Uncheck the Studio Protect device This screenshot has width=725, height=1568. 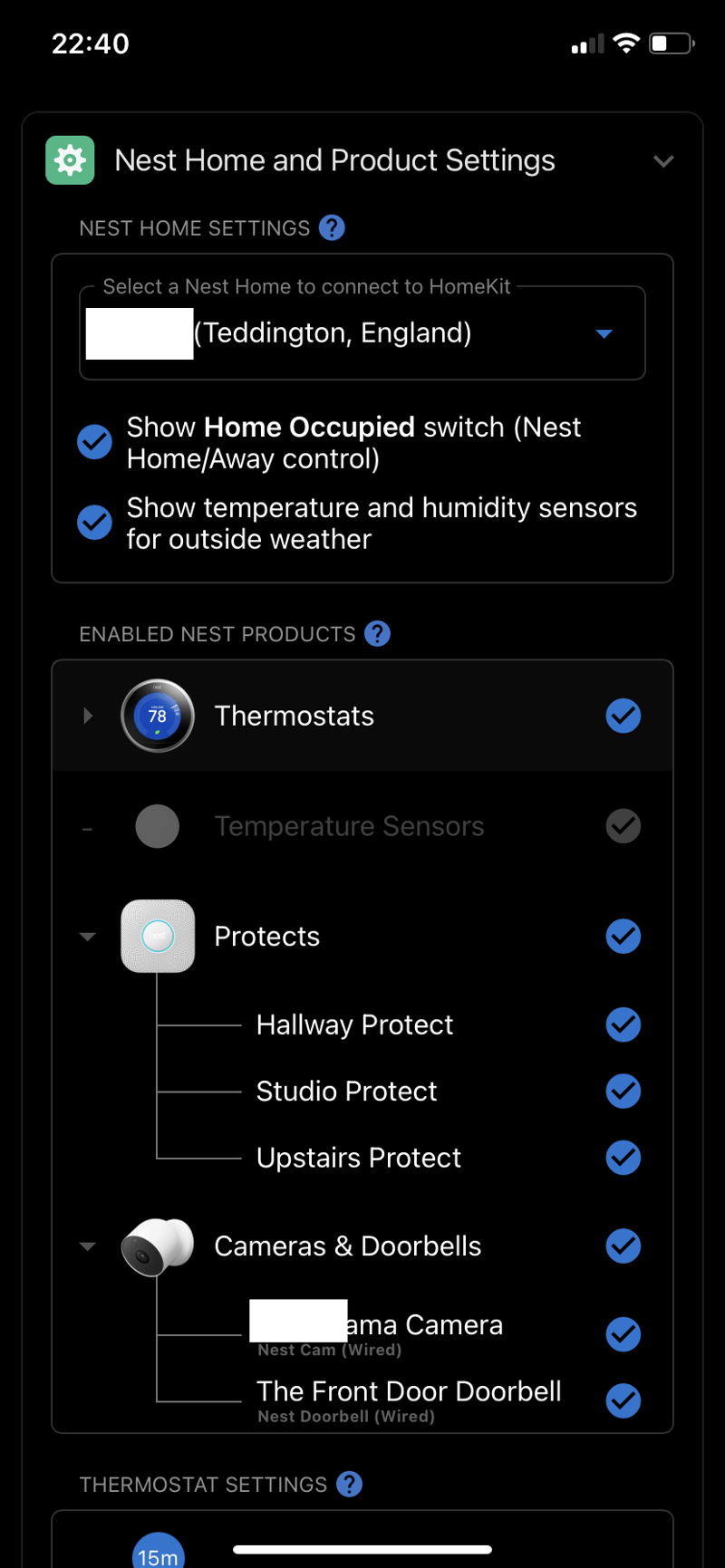click(x=623, y=1092)
